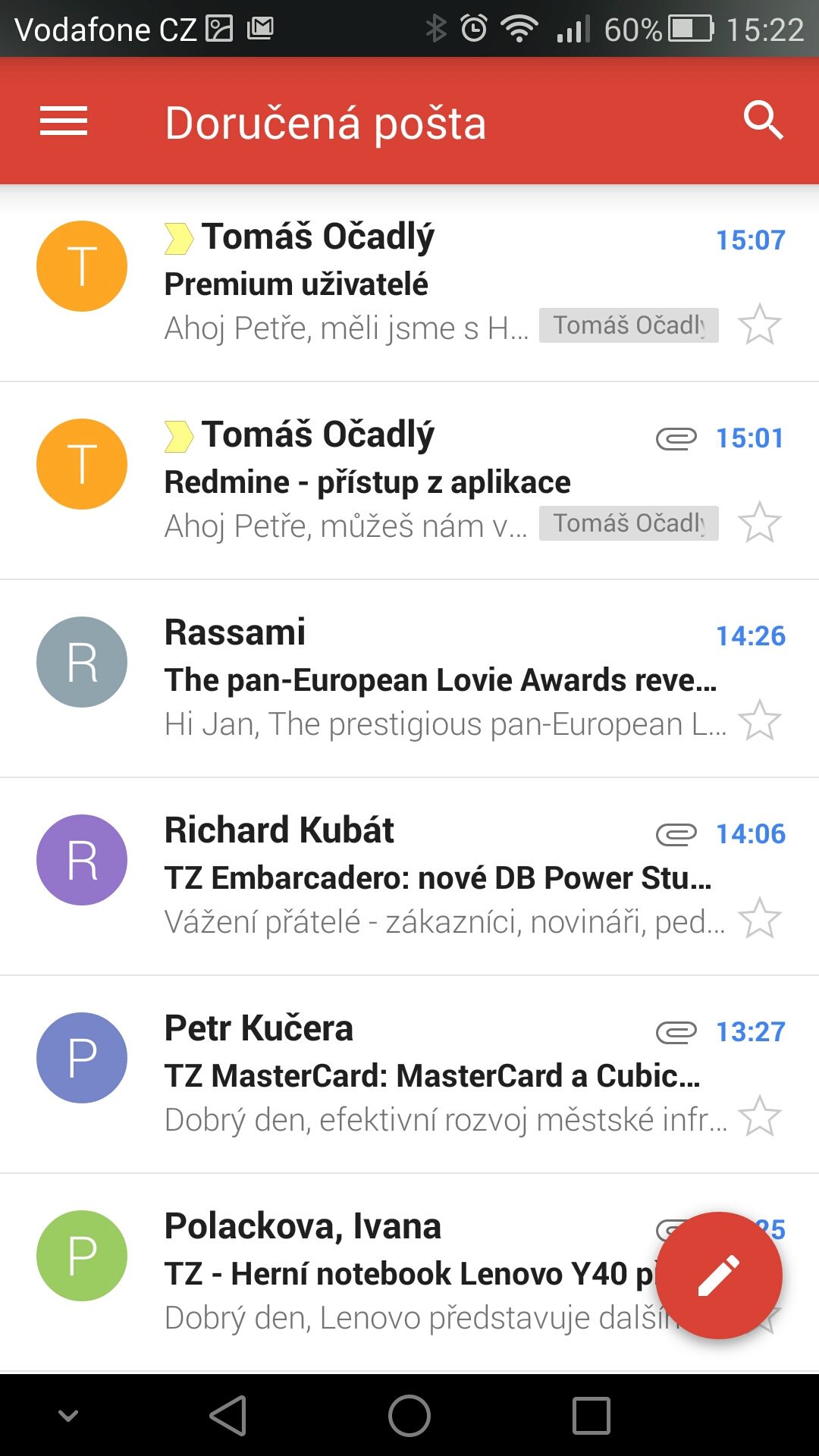
Task: Select Petr Kučera's email via avatar
Action: click(x=82, y=1058)
